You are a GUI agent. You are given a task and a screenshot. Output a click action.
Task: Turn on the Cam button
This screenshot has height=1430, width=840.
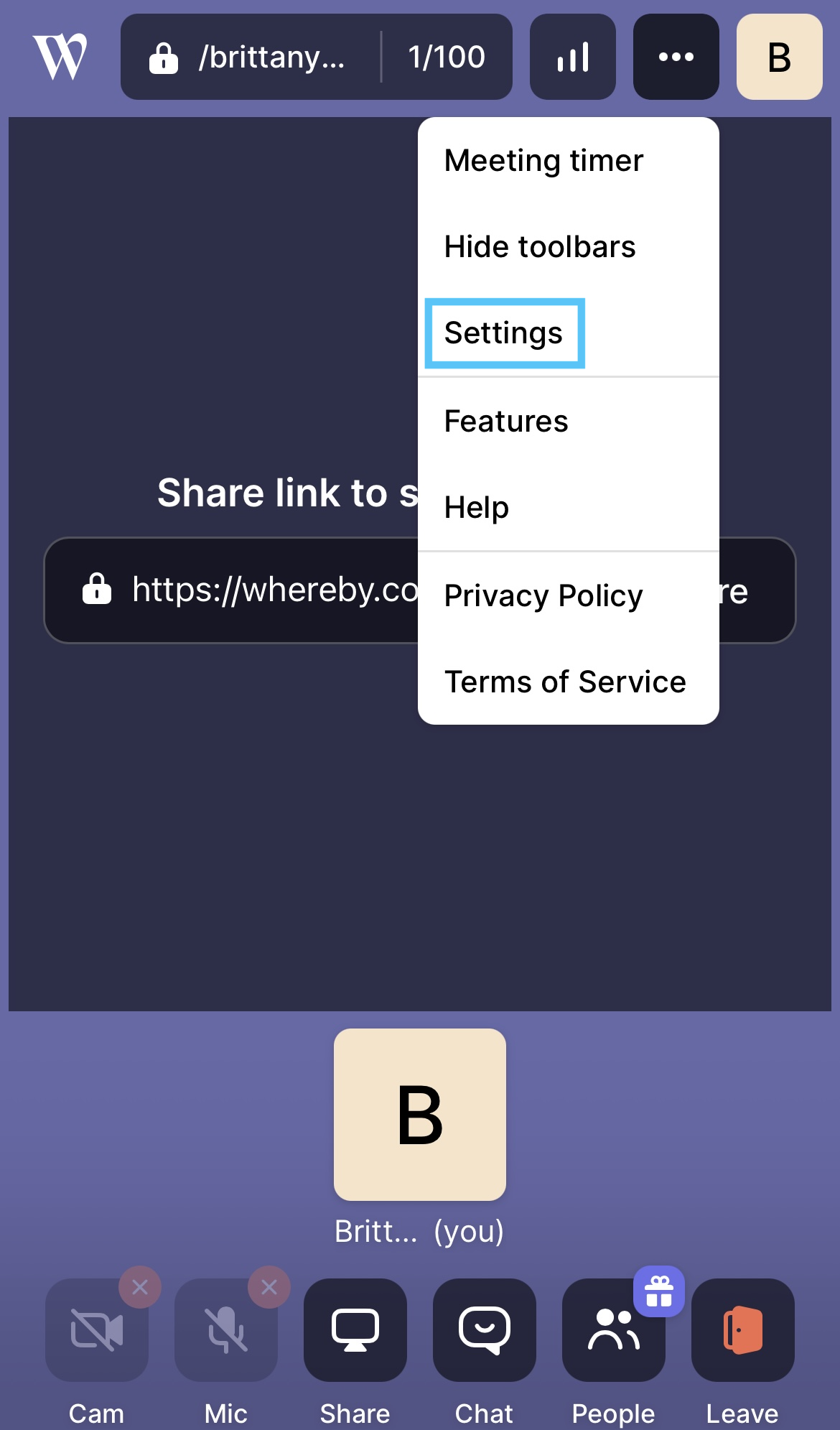pos(97,1329)
